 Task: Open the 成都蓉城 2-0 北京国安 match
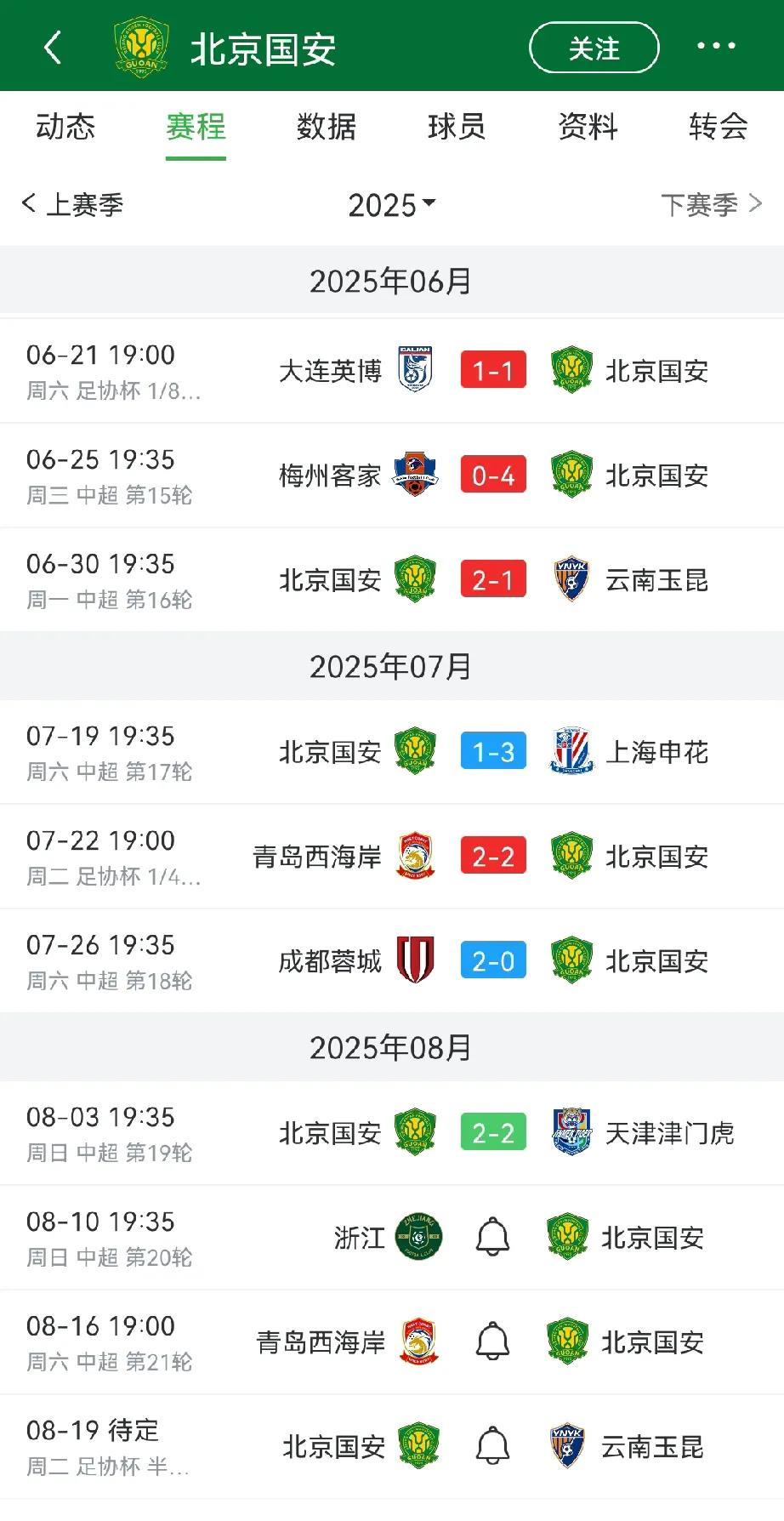coord(493,961)
